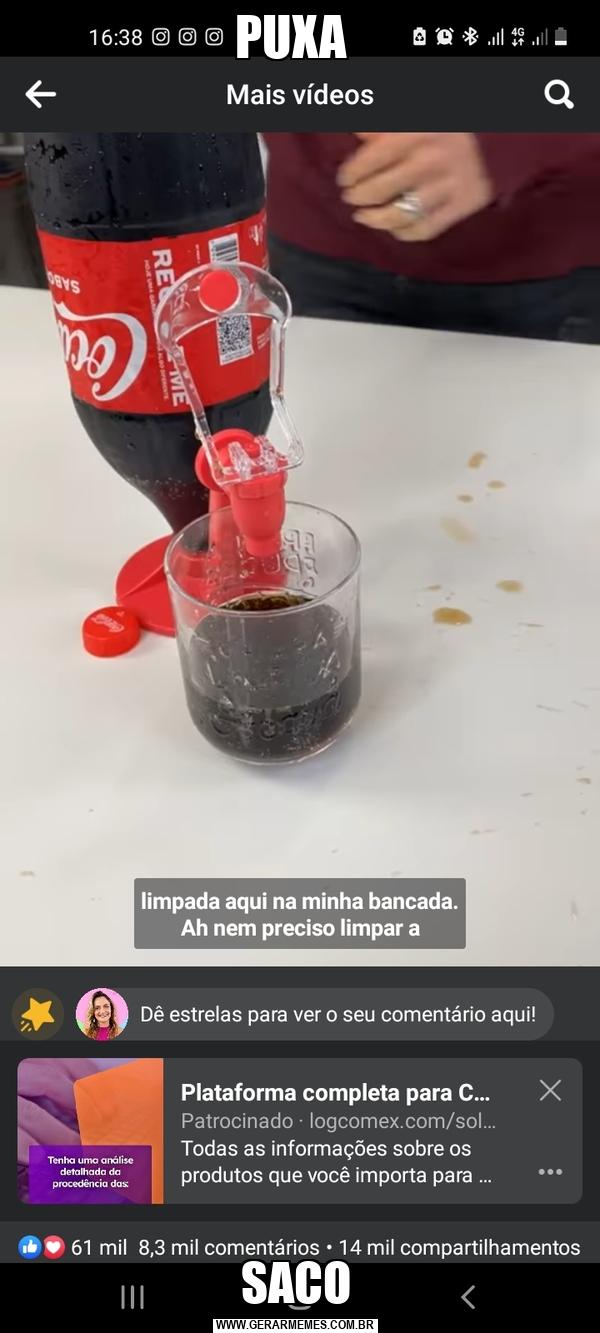600x1333 pixels.
Task: Tap the Dê estrelas comment field
Action: click(338, 1014)
